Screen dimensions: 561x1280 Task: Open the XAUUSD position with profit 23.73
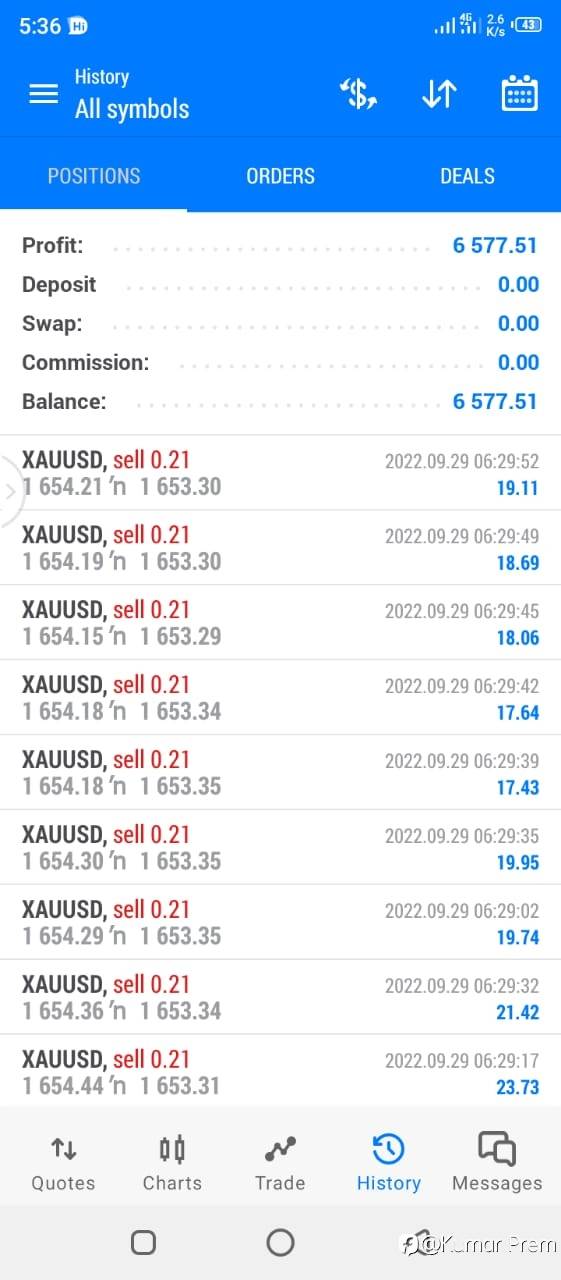pos(280,1072)
